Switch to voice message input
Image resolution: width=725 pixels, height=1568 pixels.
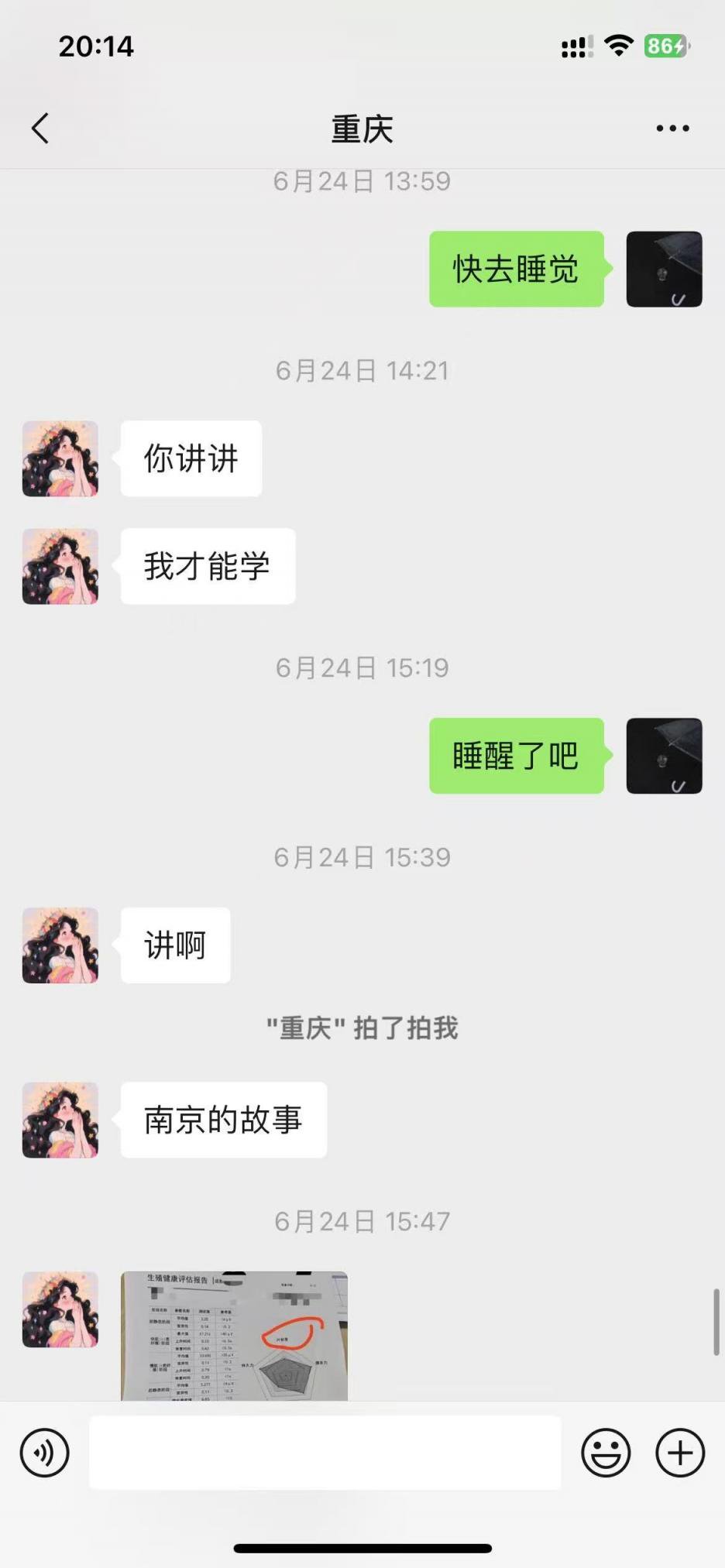44,1453
